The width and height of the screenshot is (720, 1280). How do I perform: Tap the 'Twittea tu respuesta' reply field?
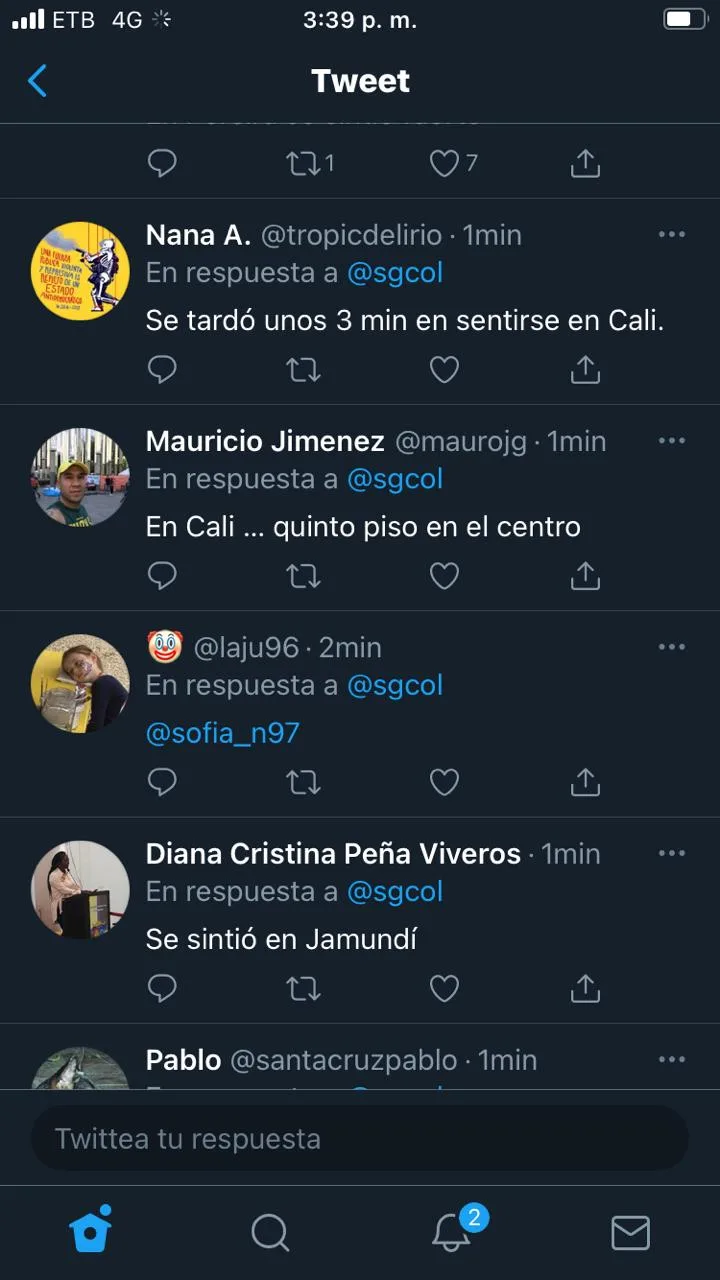(x=360, y=1138)
